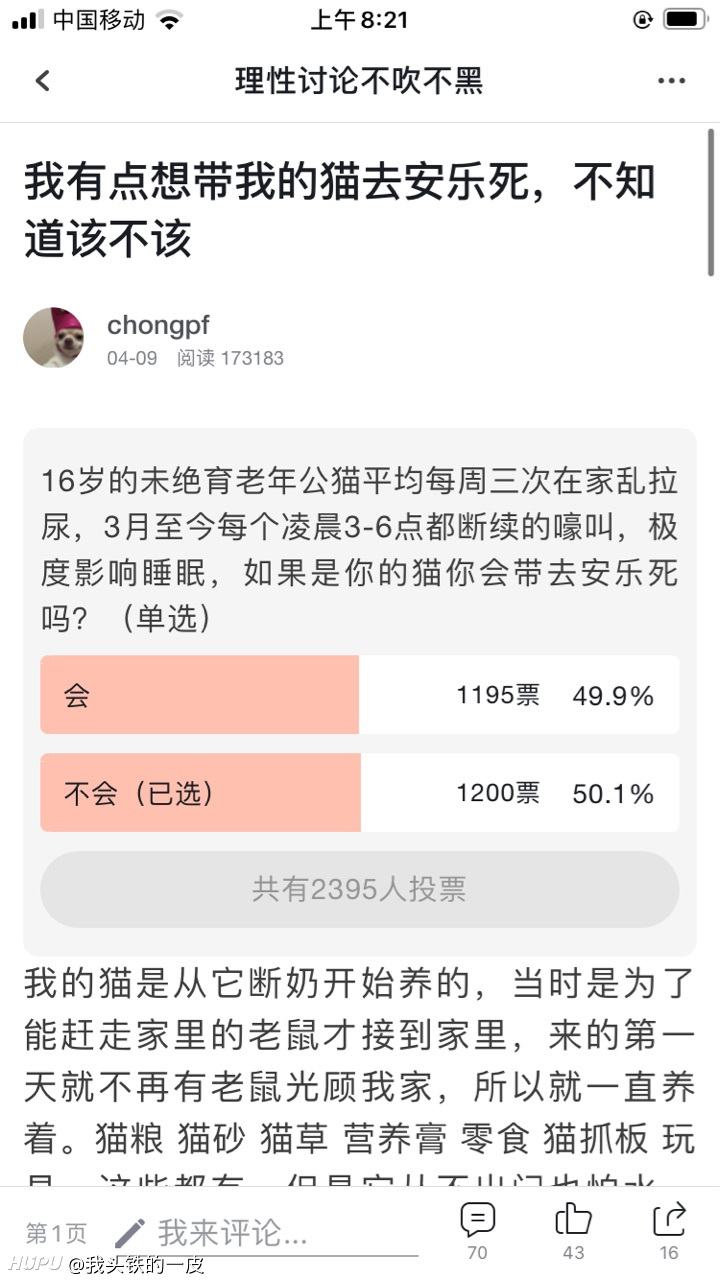This screenshot has height=1280, width=720.
Task: Go back with the top-left arrow
Action: coord(42,81)
